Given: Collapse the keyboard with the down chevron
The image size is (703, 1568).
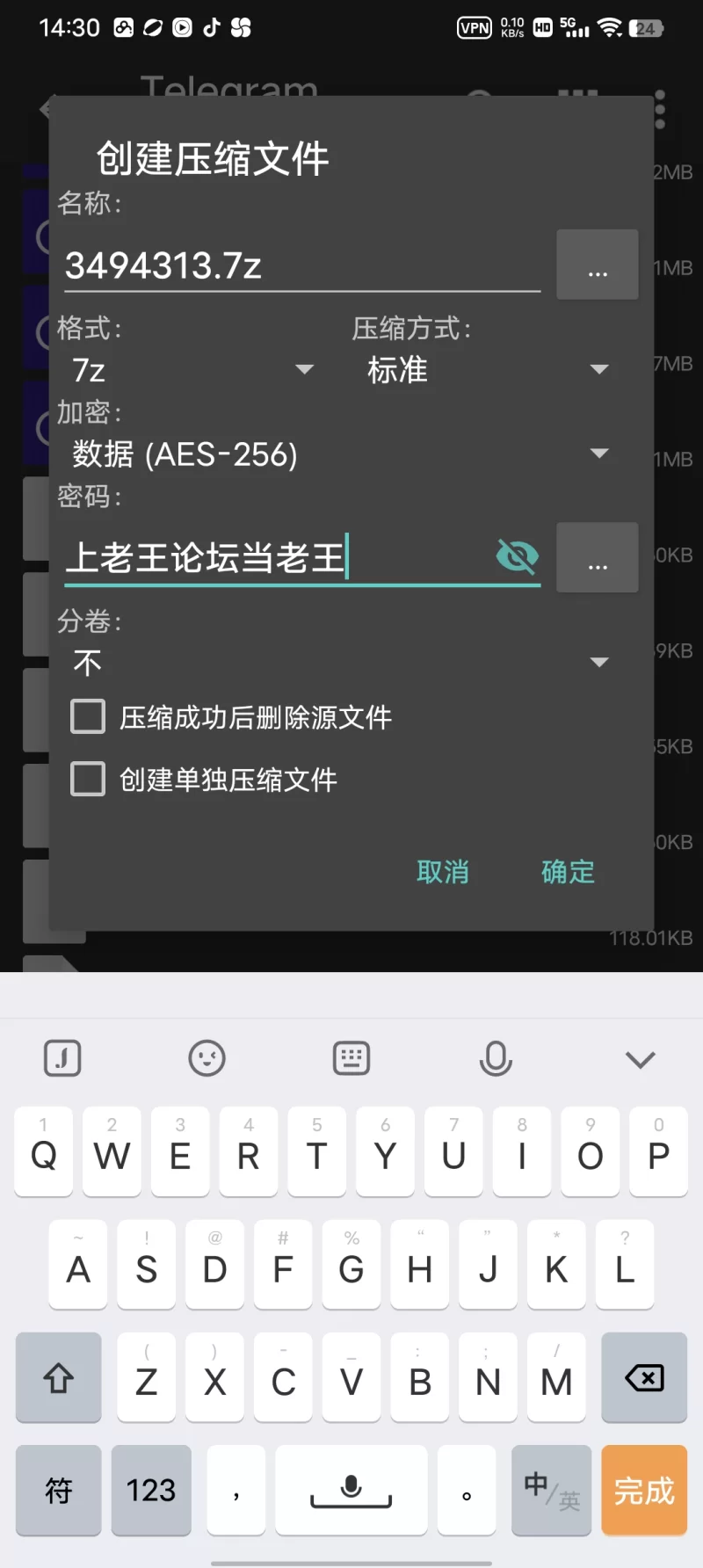Looking at the screenshot, I should point(640,1059).
